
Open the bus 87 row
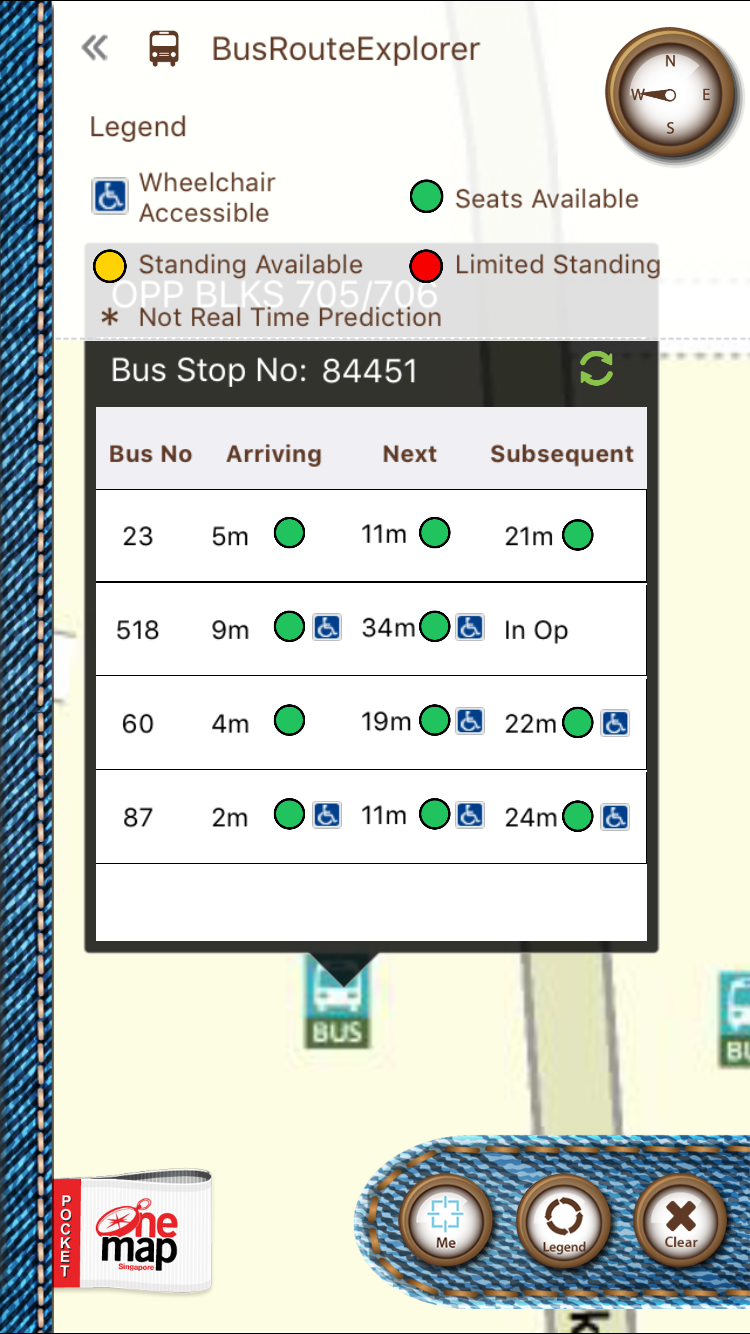point(371,817)
